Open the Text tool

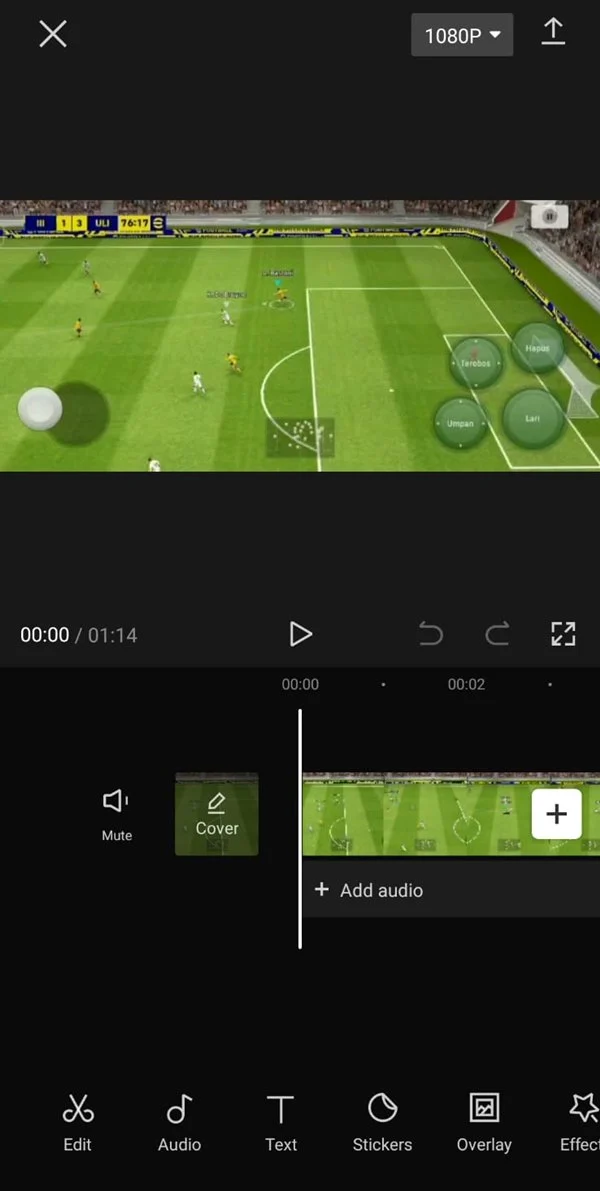(x=281, y=1122)
